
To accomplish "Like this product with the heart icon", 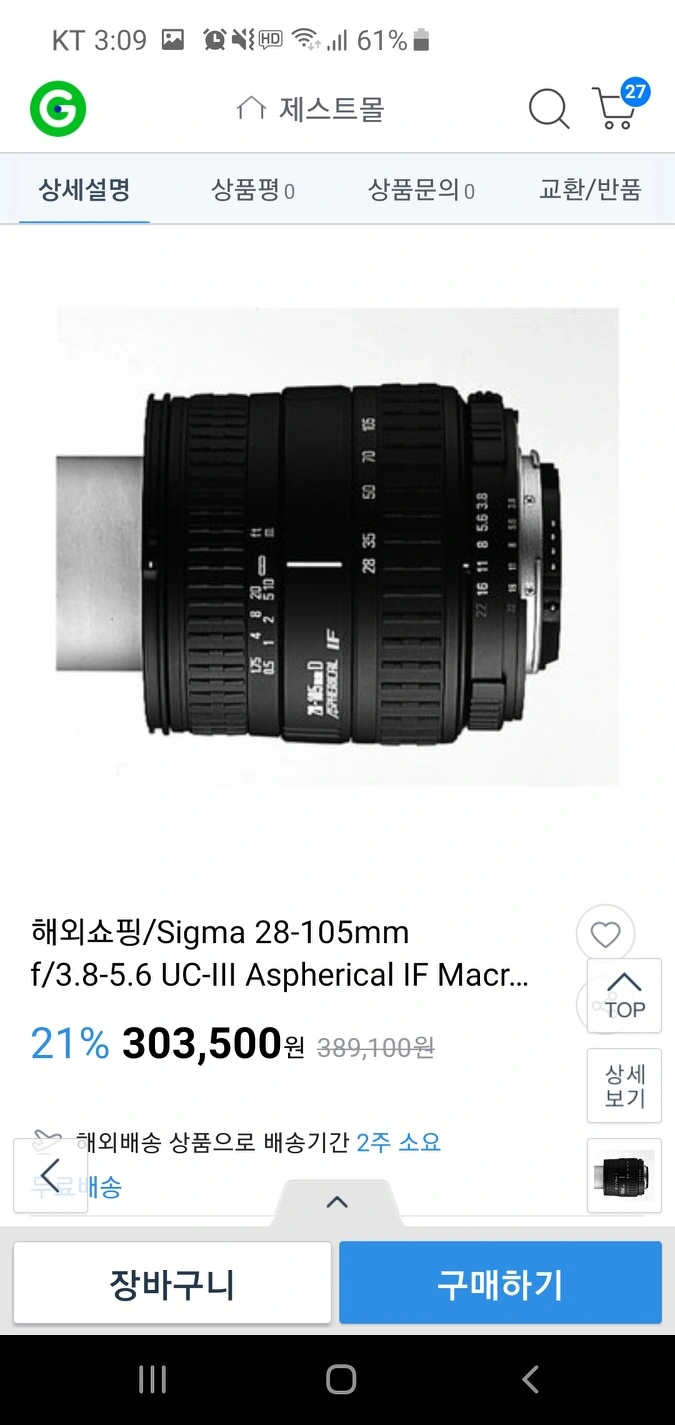I will pos(605,935).
